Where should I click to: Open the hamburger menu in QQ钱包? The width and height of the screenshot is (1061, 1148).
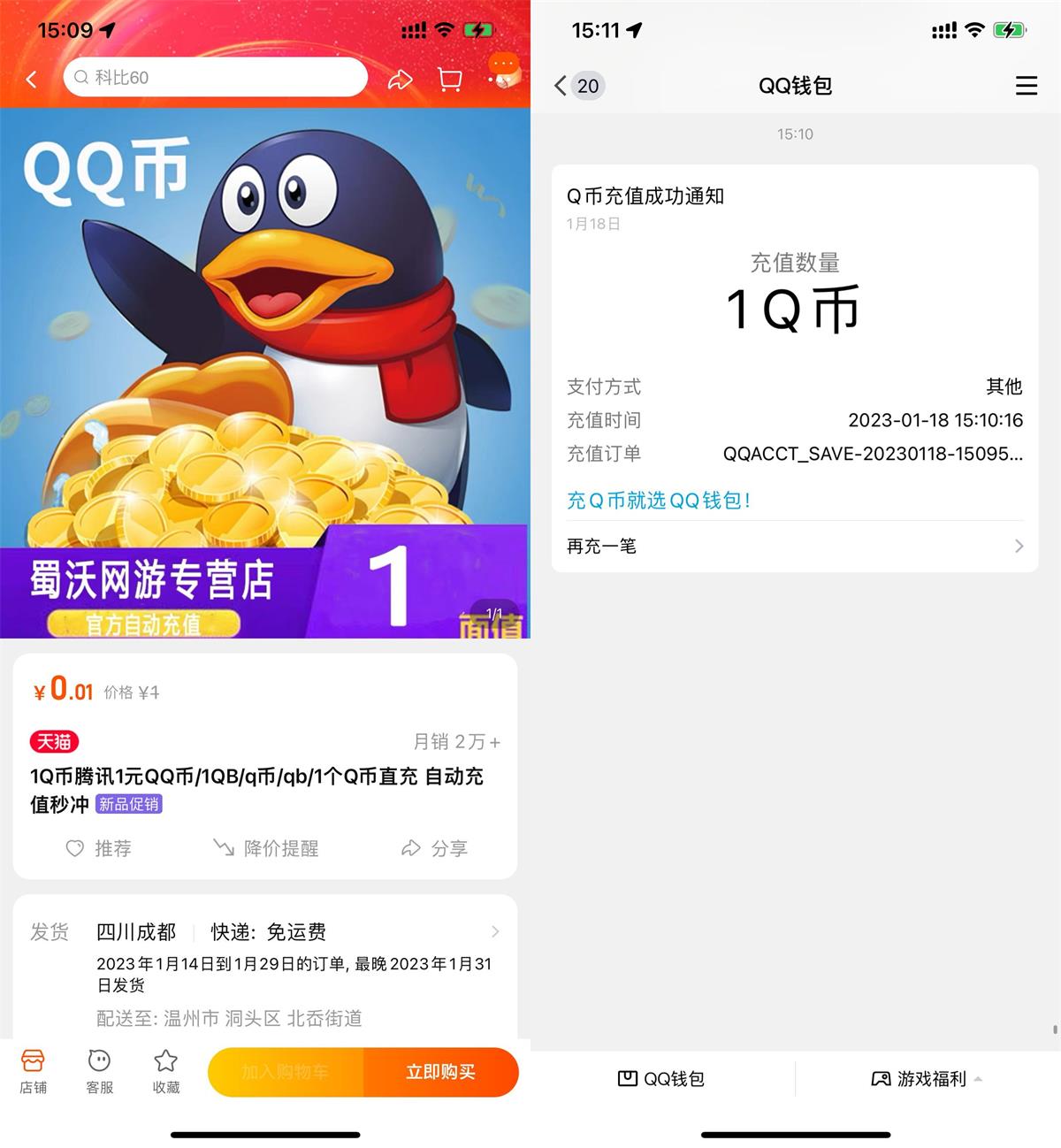click(1026, 86)
